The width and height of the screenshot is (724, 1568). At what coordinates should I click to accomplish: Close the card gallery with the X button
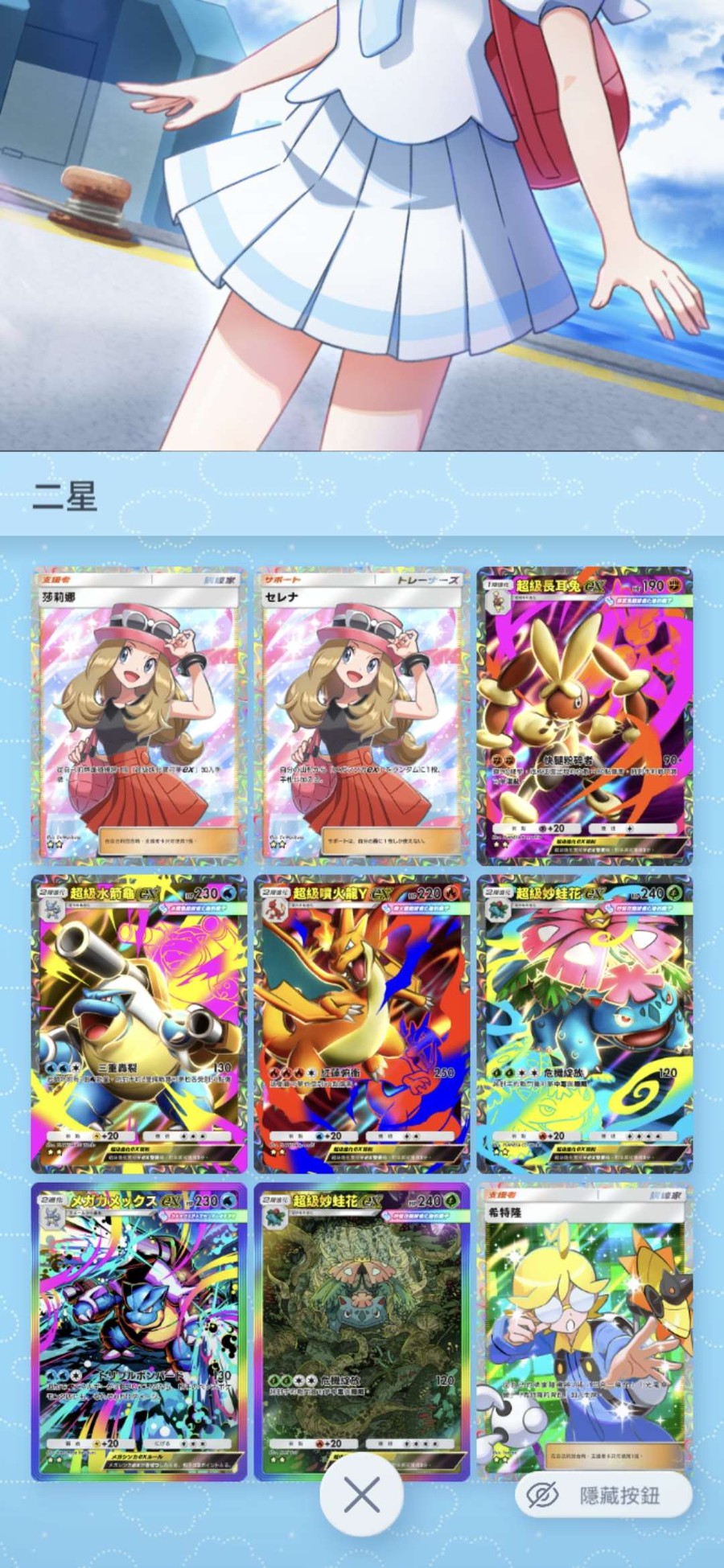click(x=361, y=1495)
